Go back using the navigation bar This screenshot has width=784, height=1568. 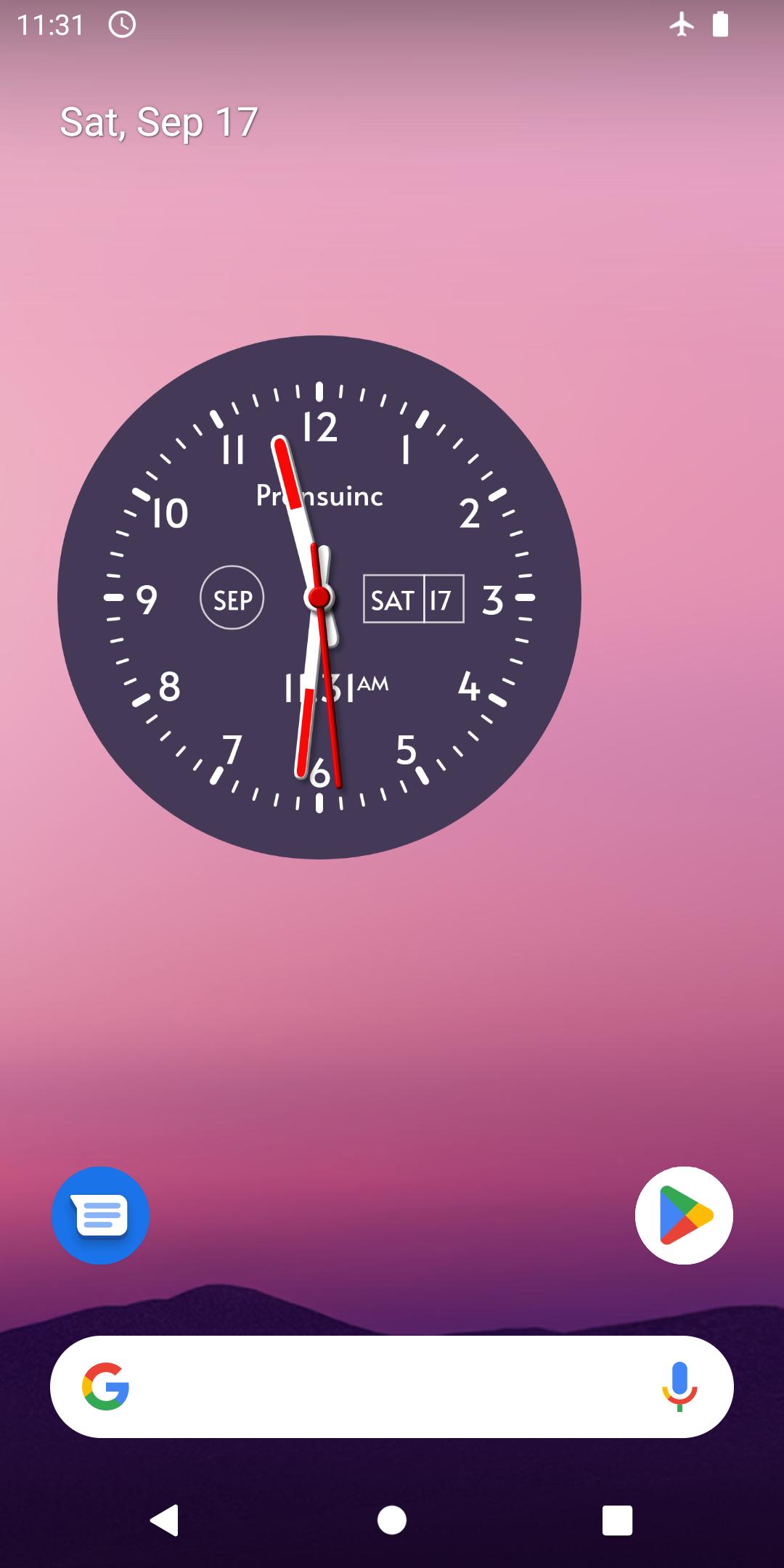(166, 1520)
